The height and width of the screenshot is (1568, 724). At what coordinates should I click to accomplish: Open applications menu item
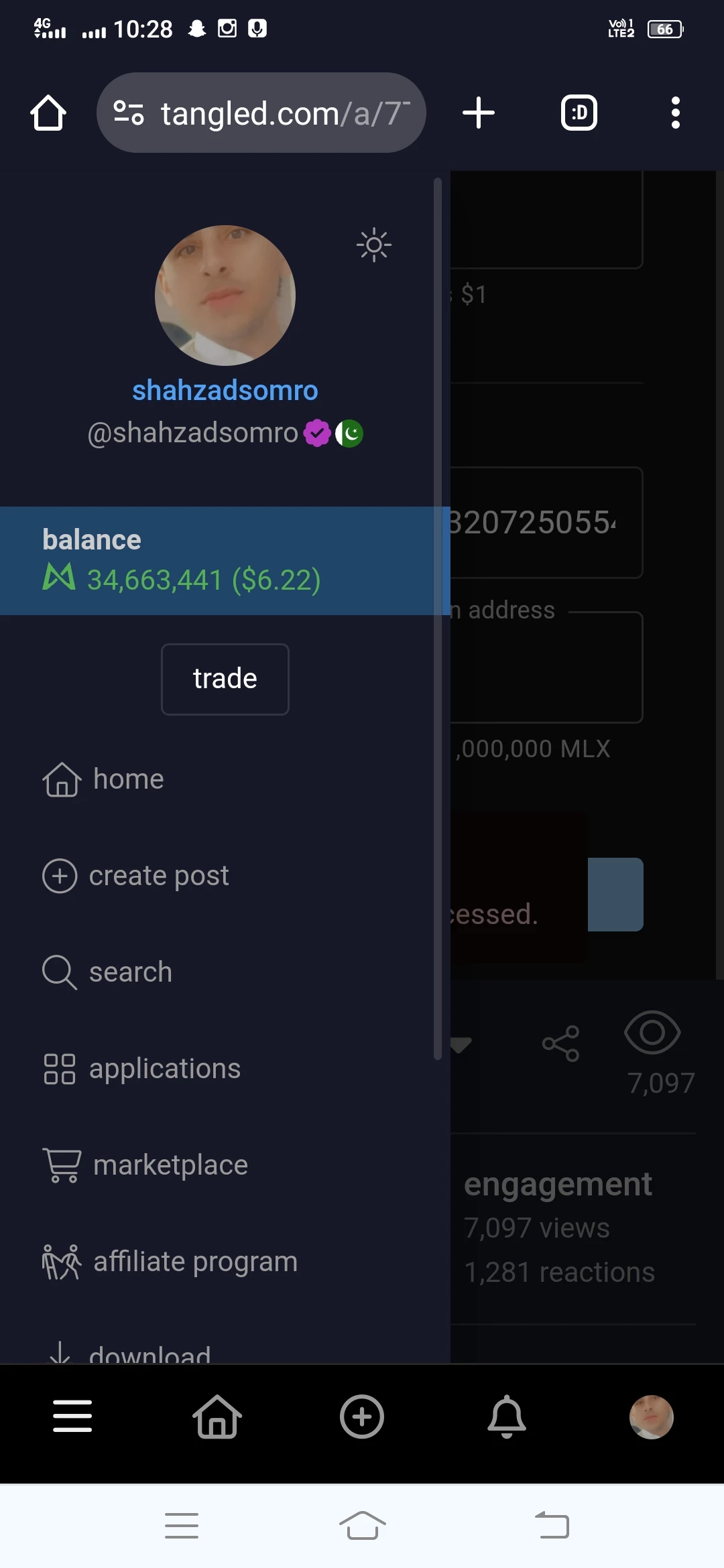point(141,1069)
